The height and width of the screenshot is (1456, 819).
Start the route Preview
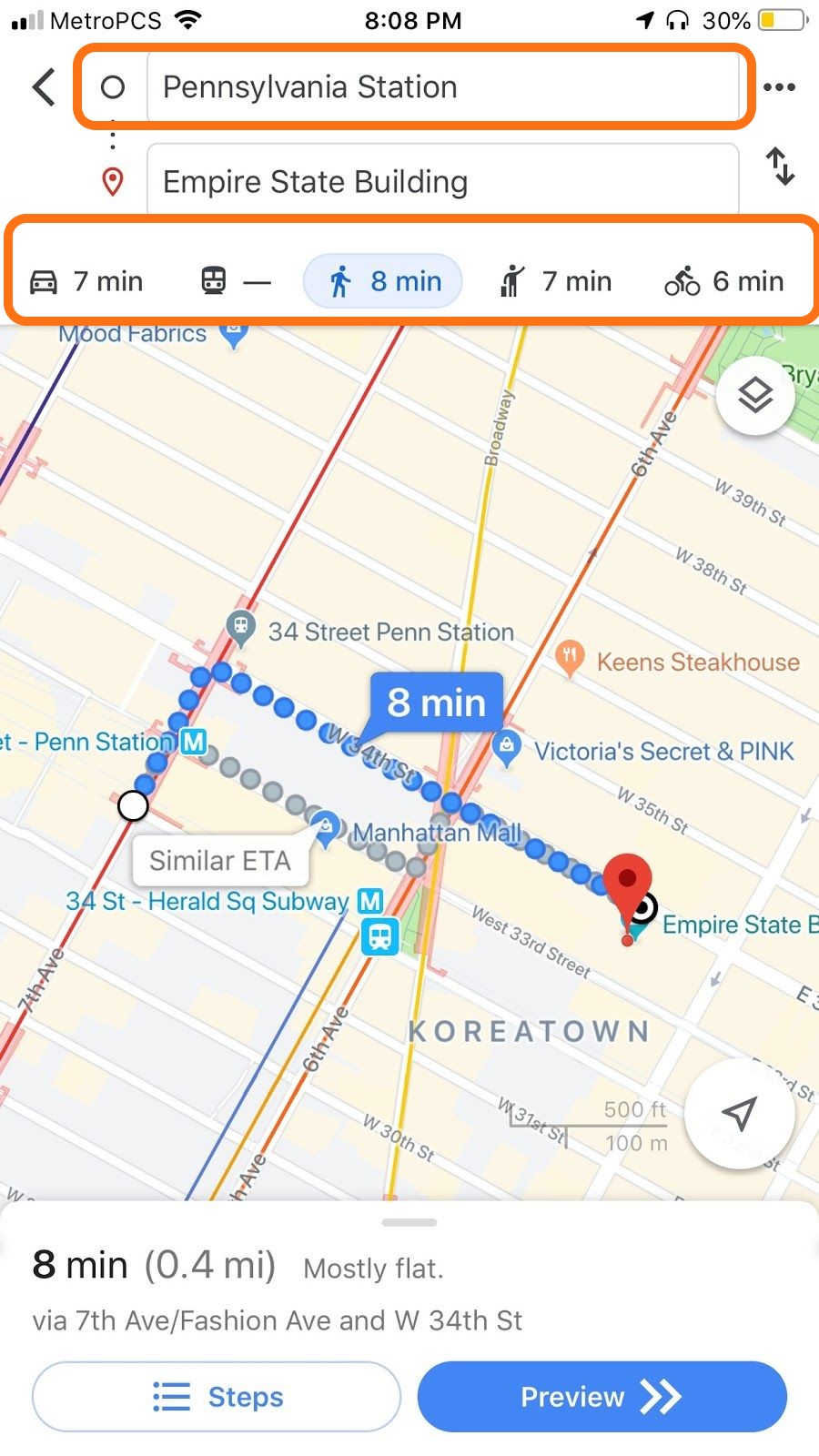(602, 1396)
